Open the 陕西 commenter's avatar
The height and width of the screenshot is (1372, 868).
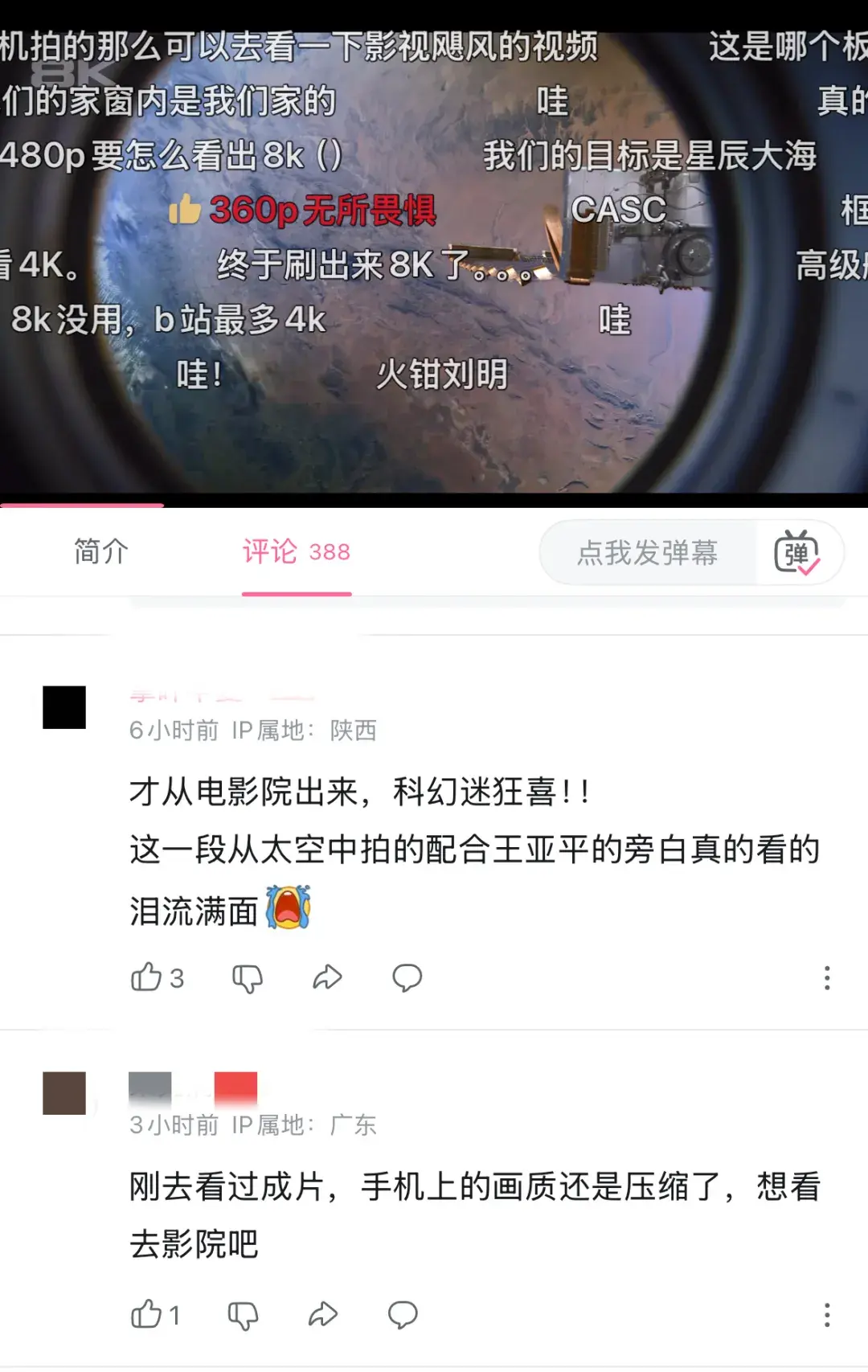click(x=64, y=707)
